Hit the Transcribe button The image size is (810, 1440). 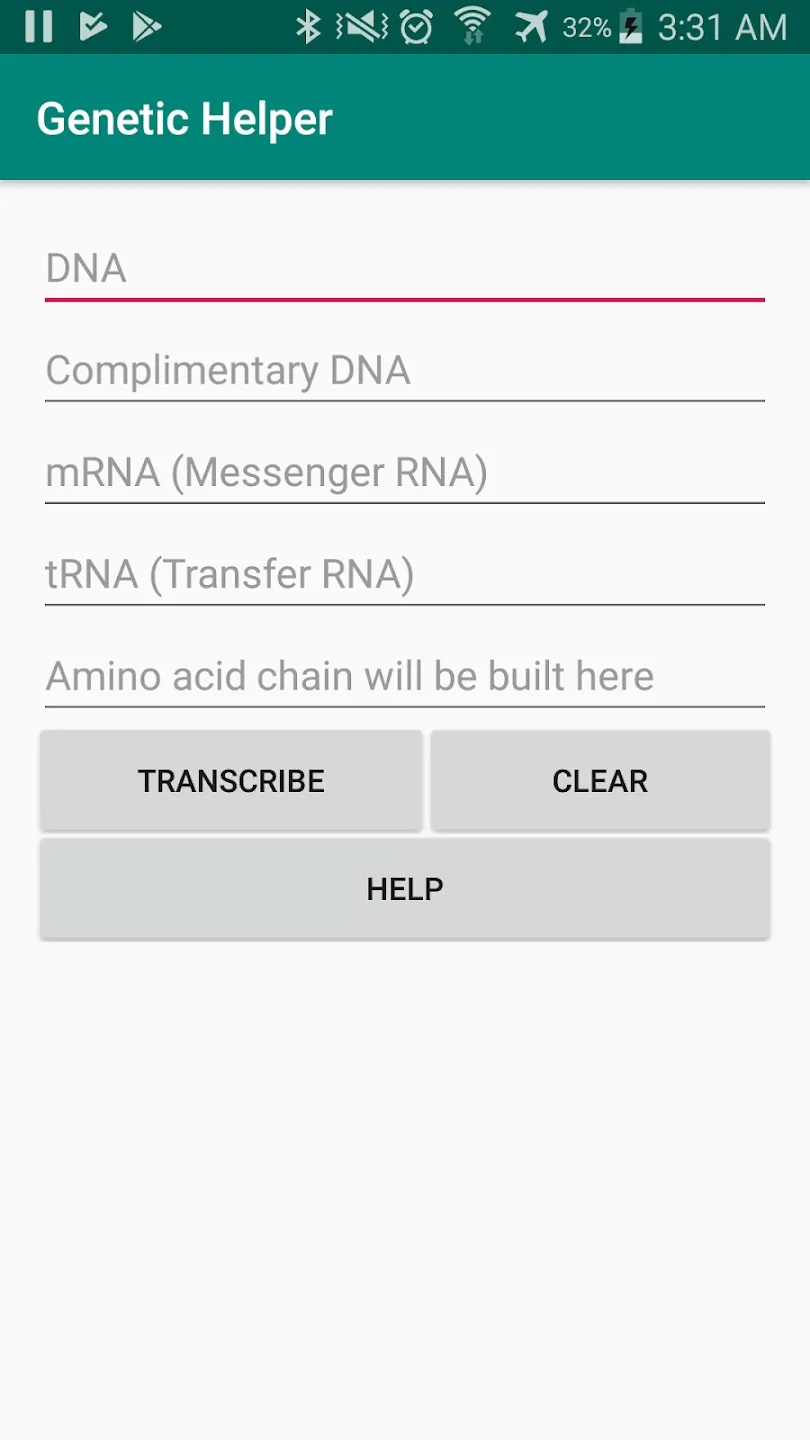pos(231,781)
